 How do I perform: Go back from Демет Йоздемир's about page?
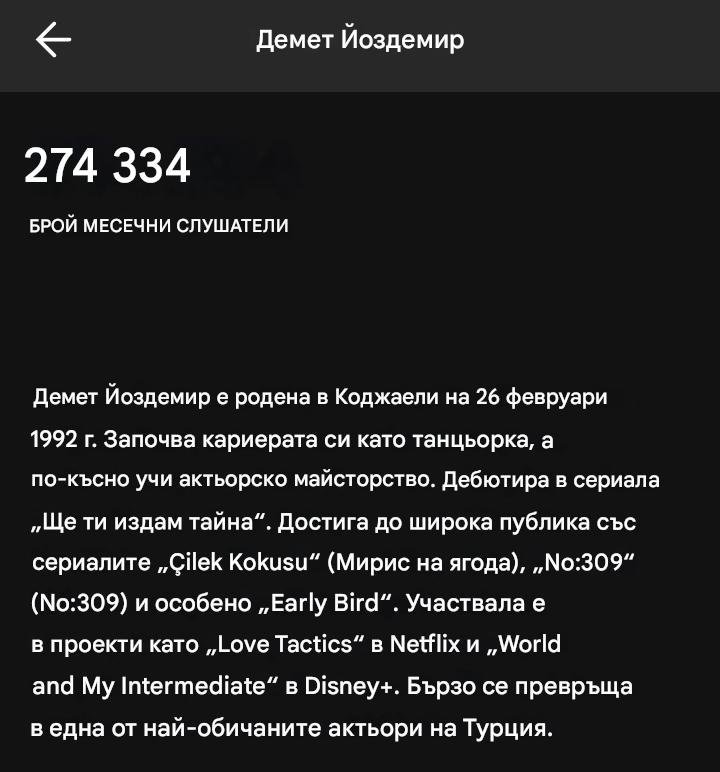(53, 40)
